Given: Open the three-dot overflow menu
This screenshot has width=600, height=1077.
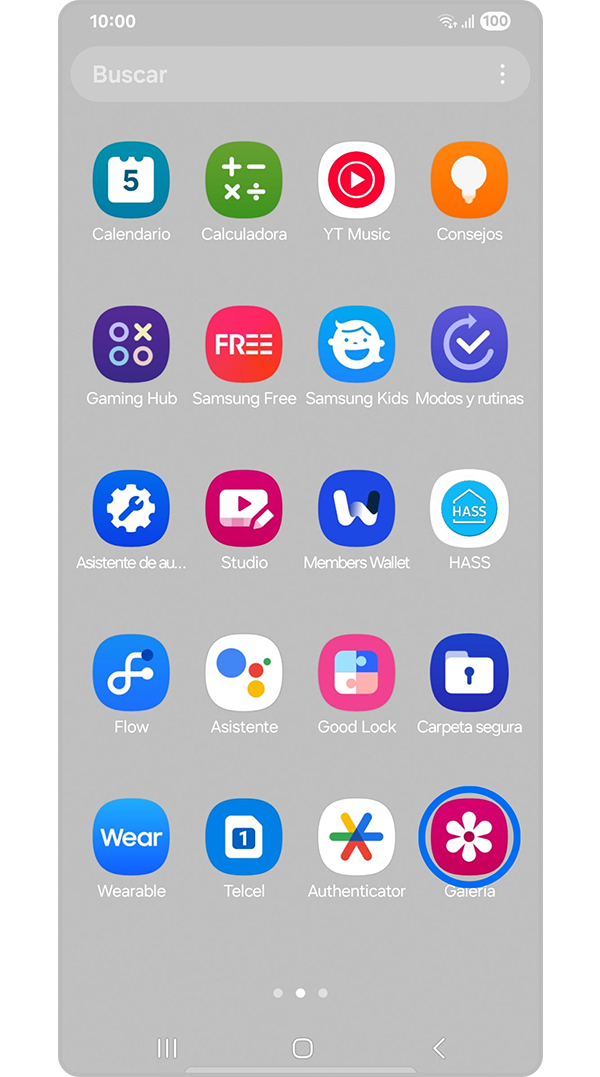Looking at the screenshot, I should click(502, 74).
